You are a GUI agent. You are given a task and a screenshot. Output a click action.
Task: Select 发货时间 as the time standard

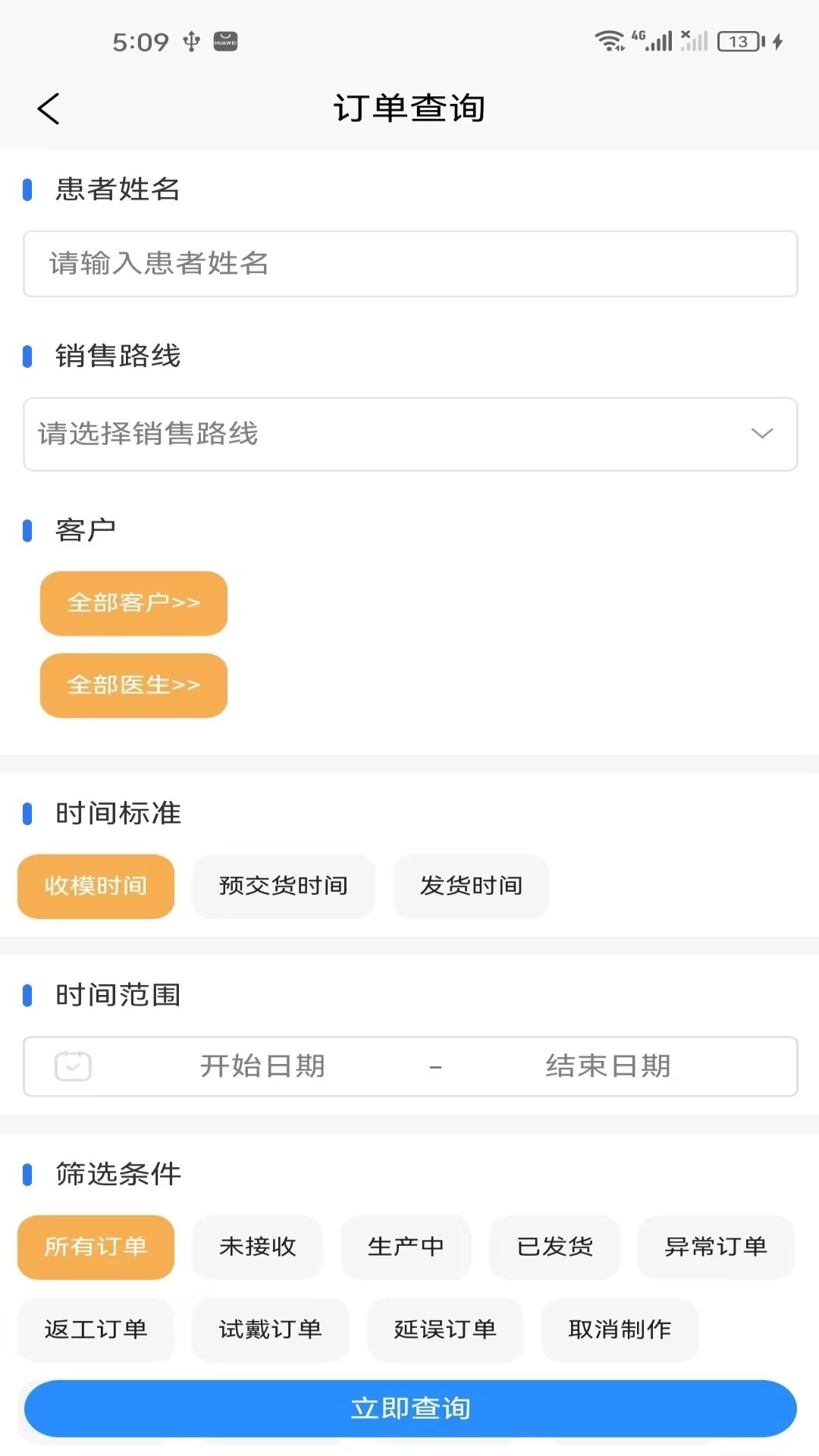pos(470,886)
